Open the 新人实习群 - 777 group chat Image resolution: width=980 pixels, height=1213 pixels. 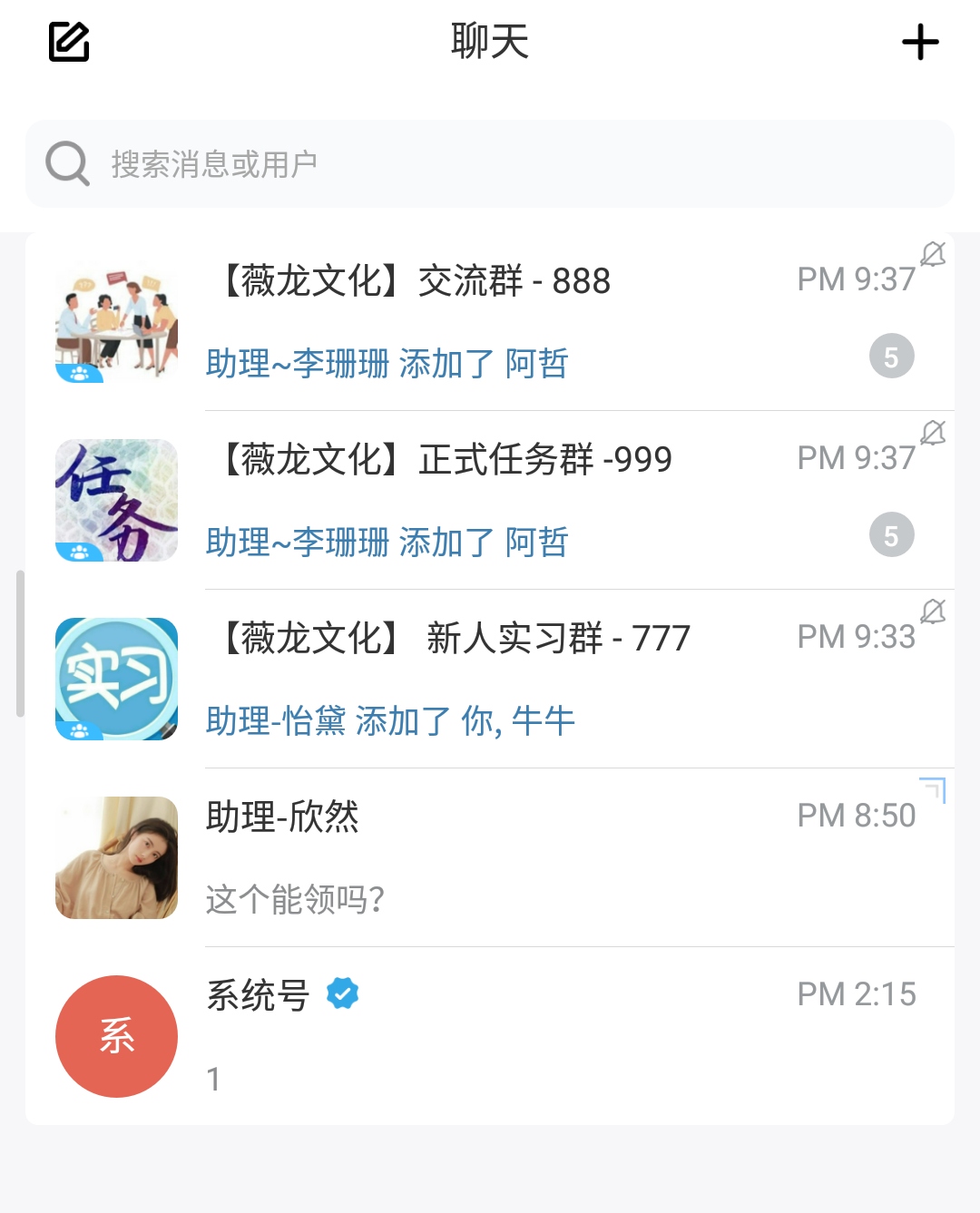490,679
